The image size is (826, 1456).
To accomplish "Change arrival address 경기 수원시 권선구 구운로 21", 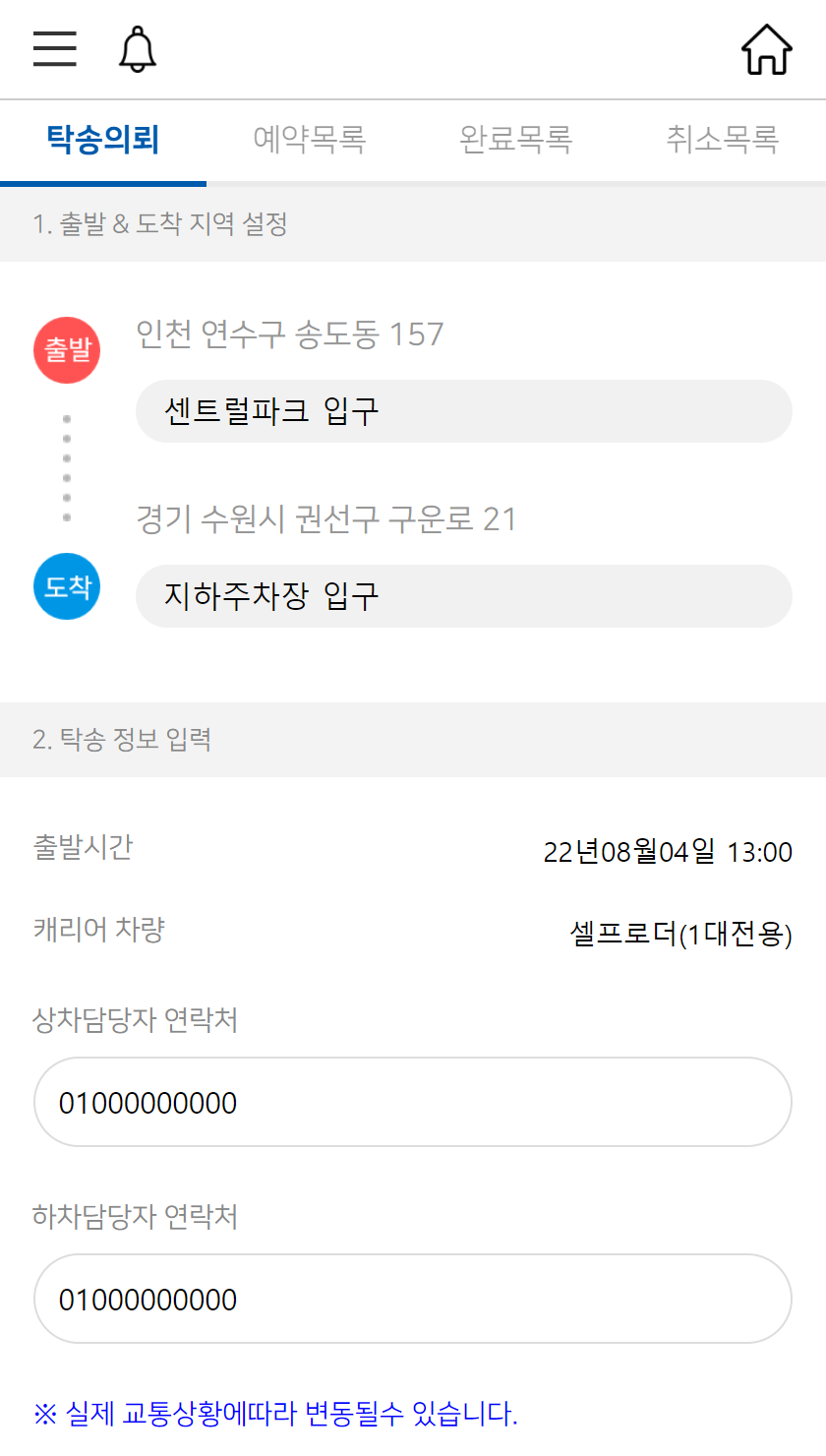I will tap(326, 519).
